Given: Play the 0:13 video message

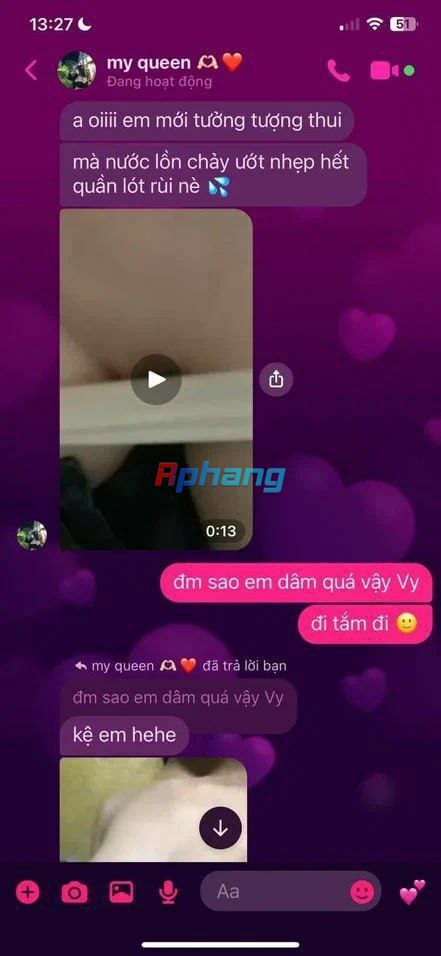Looking at the screenshot, I should [x=156, y=379].
